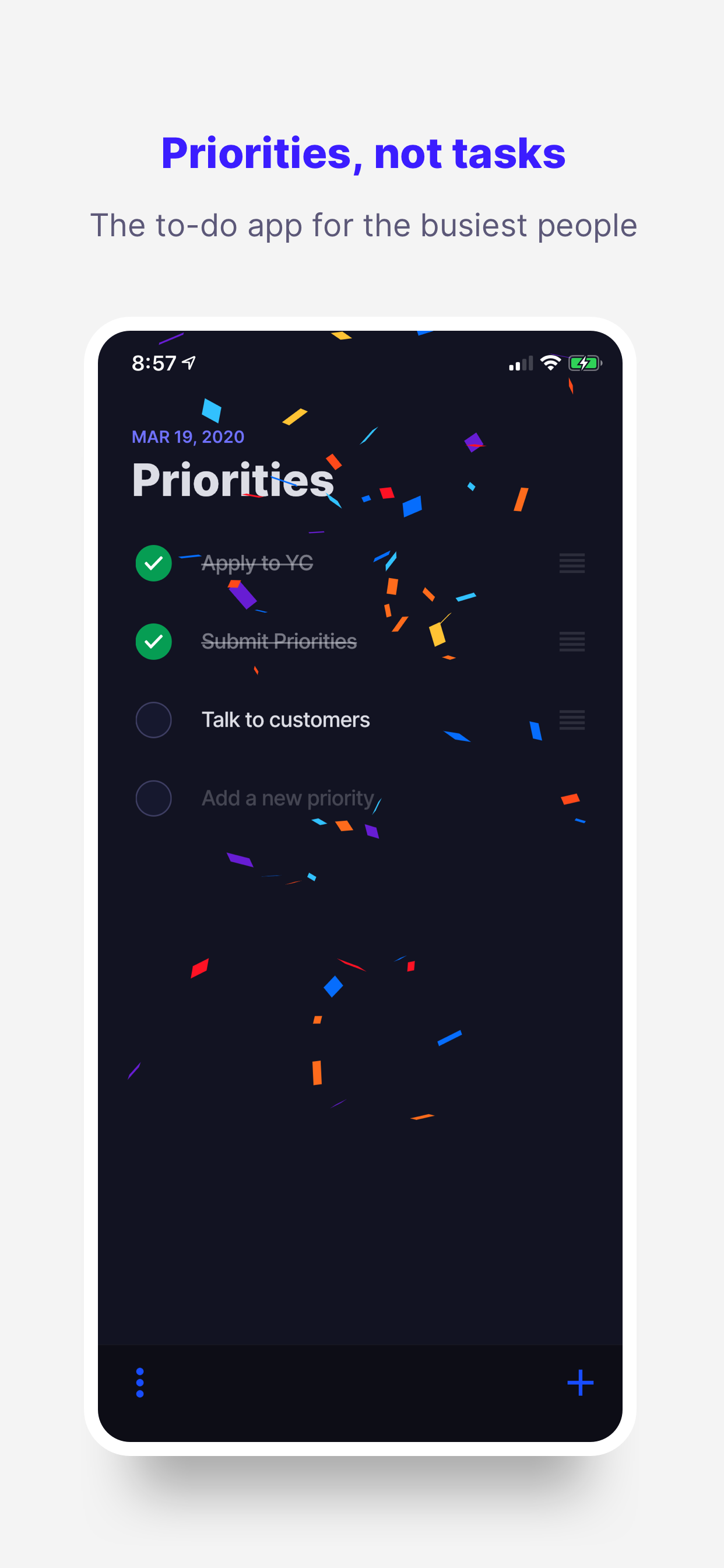Click the Wi-Fi icon in the status bar
The image size is (724, 1568).
[x=549, y=362]
